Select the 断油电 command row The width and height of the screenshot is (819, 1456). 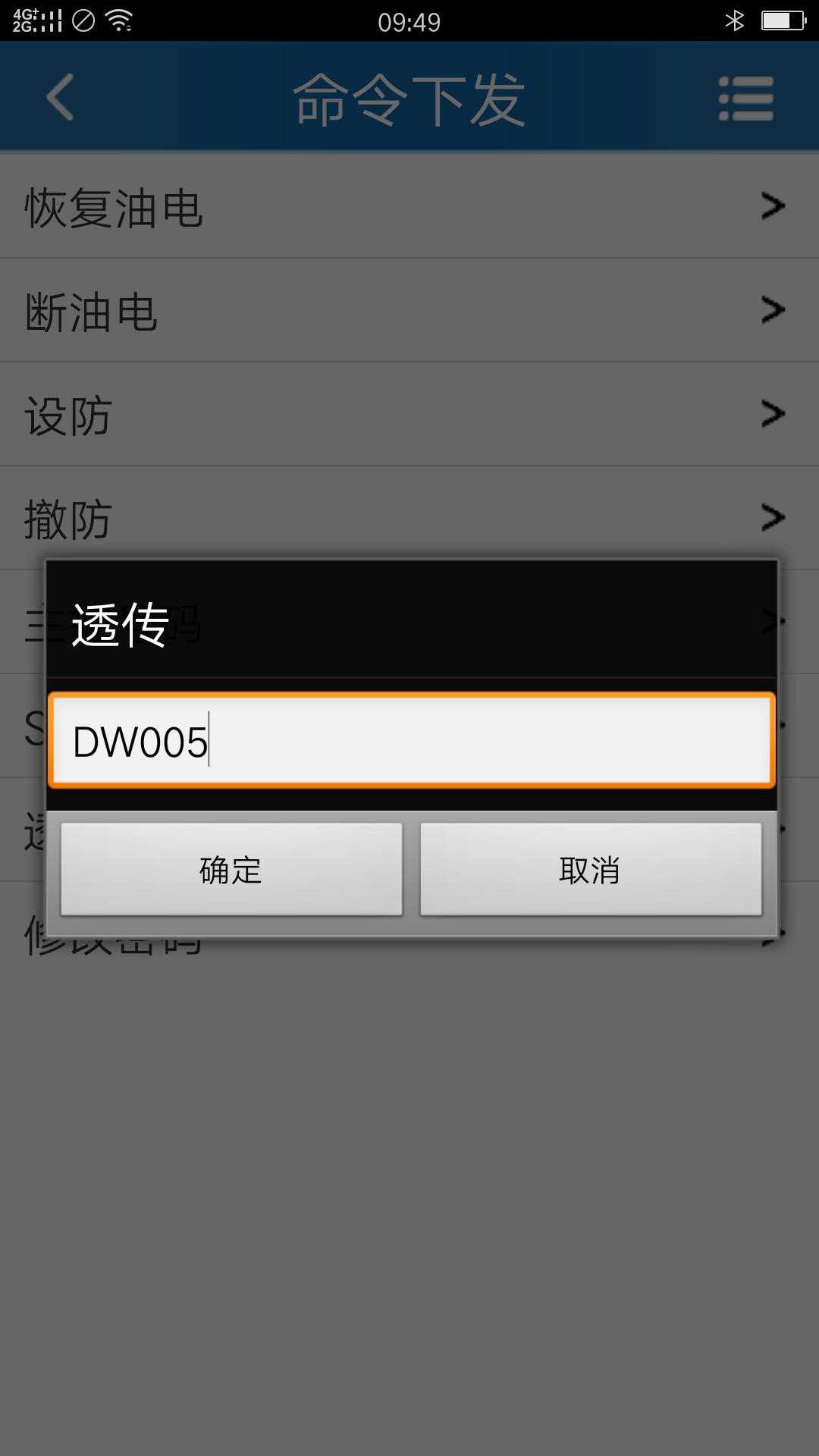[409, 311]
